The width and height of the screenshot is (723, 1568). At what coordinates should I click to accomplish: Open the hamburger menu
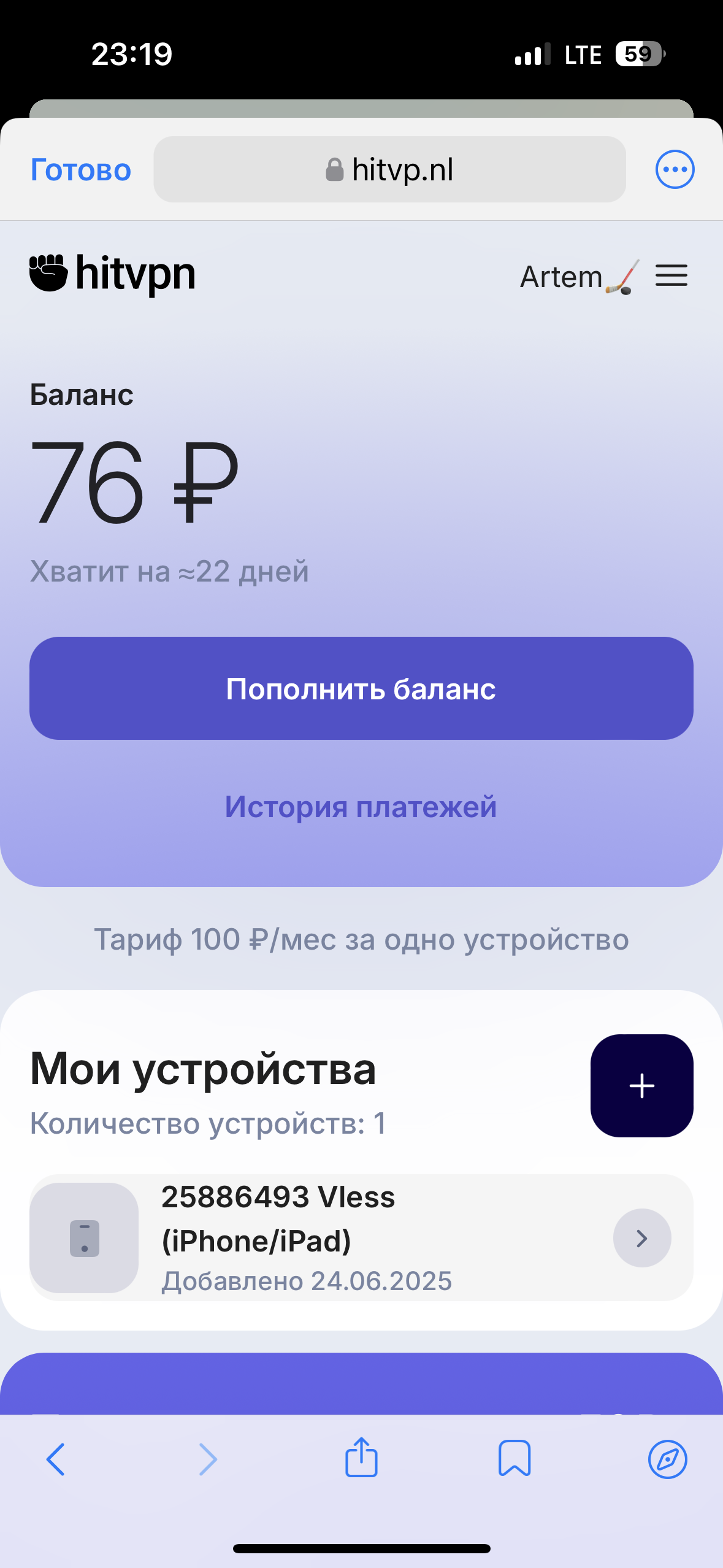(671, 275)
